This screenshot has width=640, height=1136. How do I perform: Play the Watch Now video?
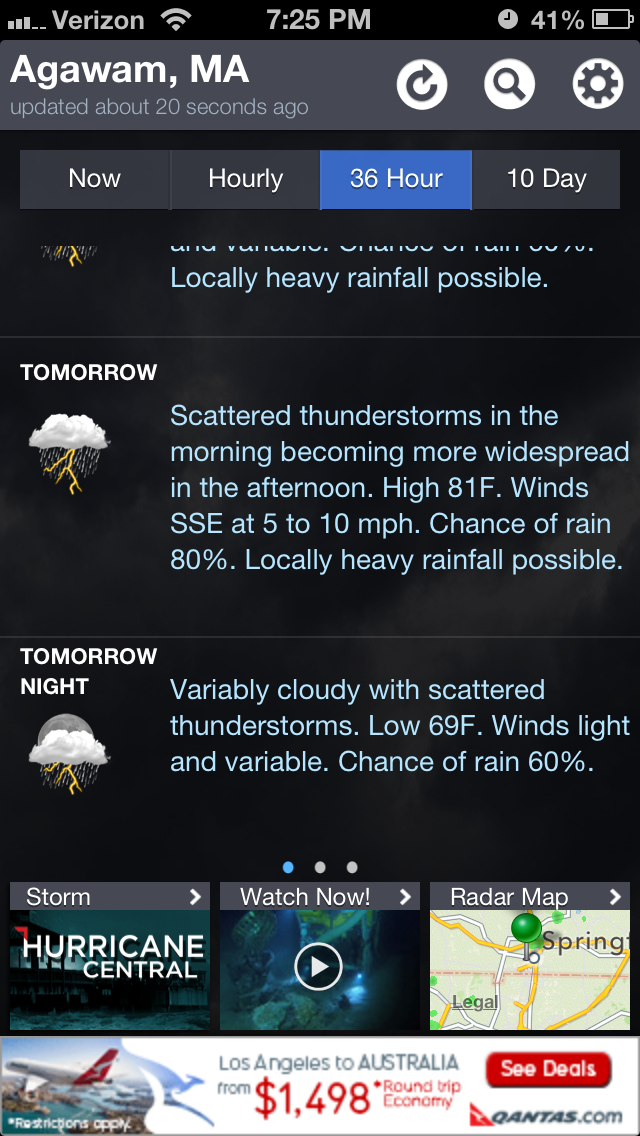tap(319, 966)
